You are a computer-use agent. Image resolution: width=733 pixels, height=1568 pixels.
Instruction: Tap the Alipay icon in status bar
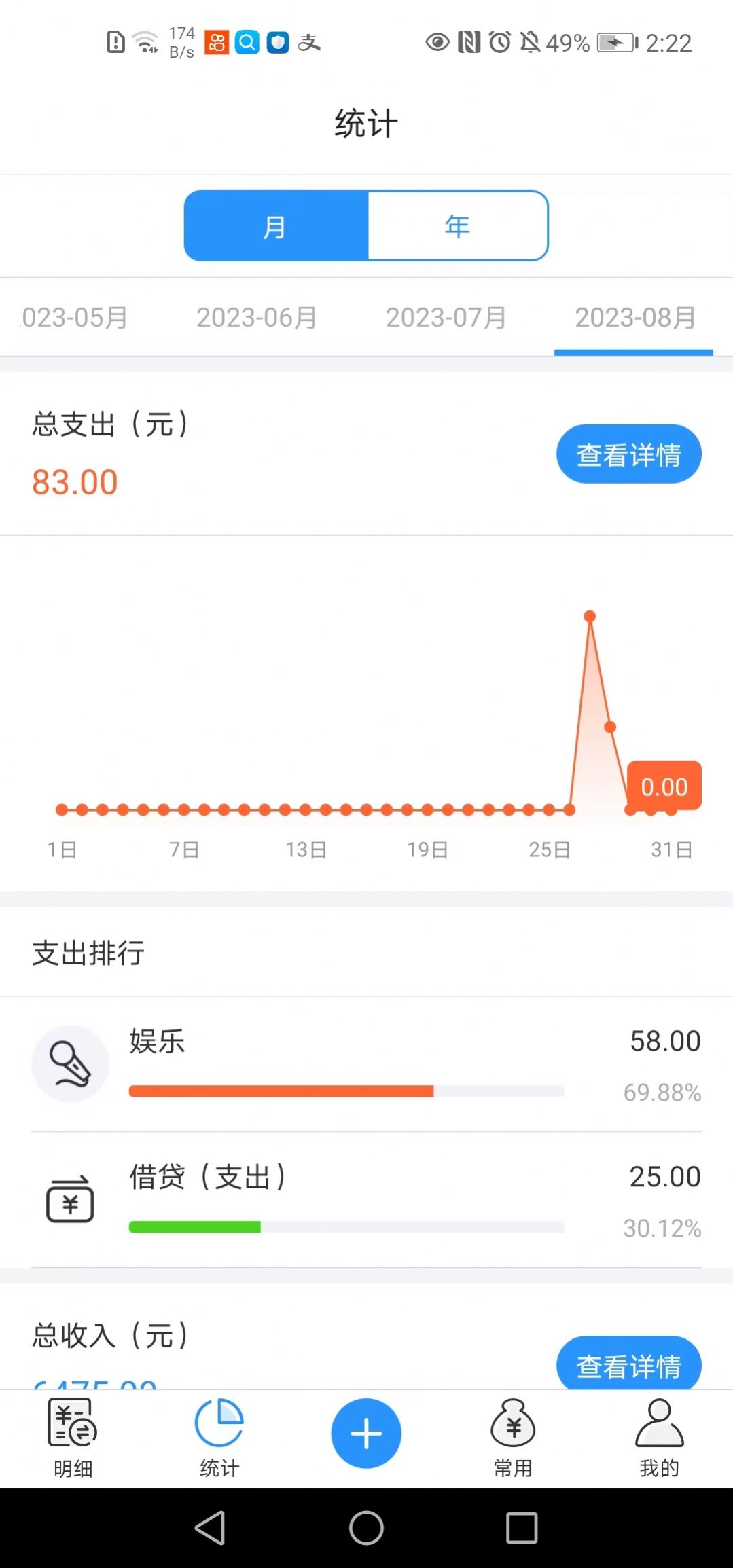309,42
